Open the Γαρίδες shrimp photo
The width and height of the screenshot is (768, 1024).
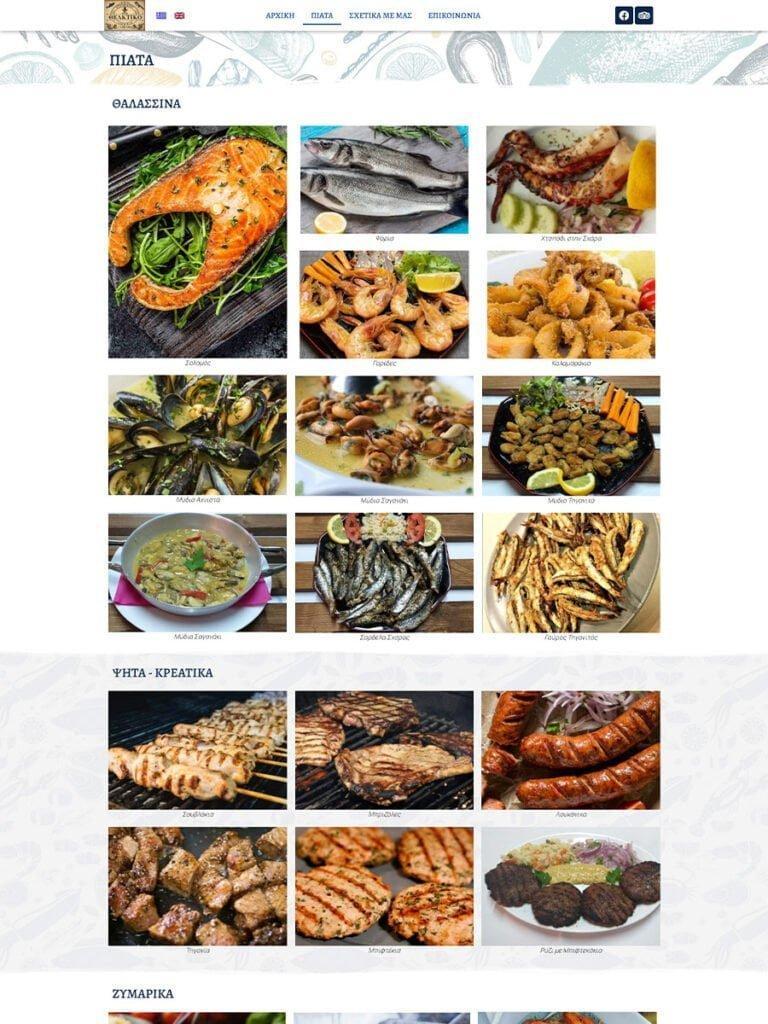tap(384, 304)
